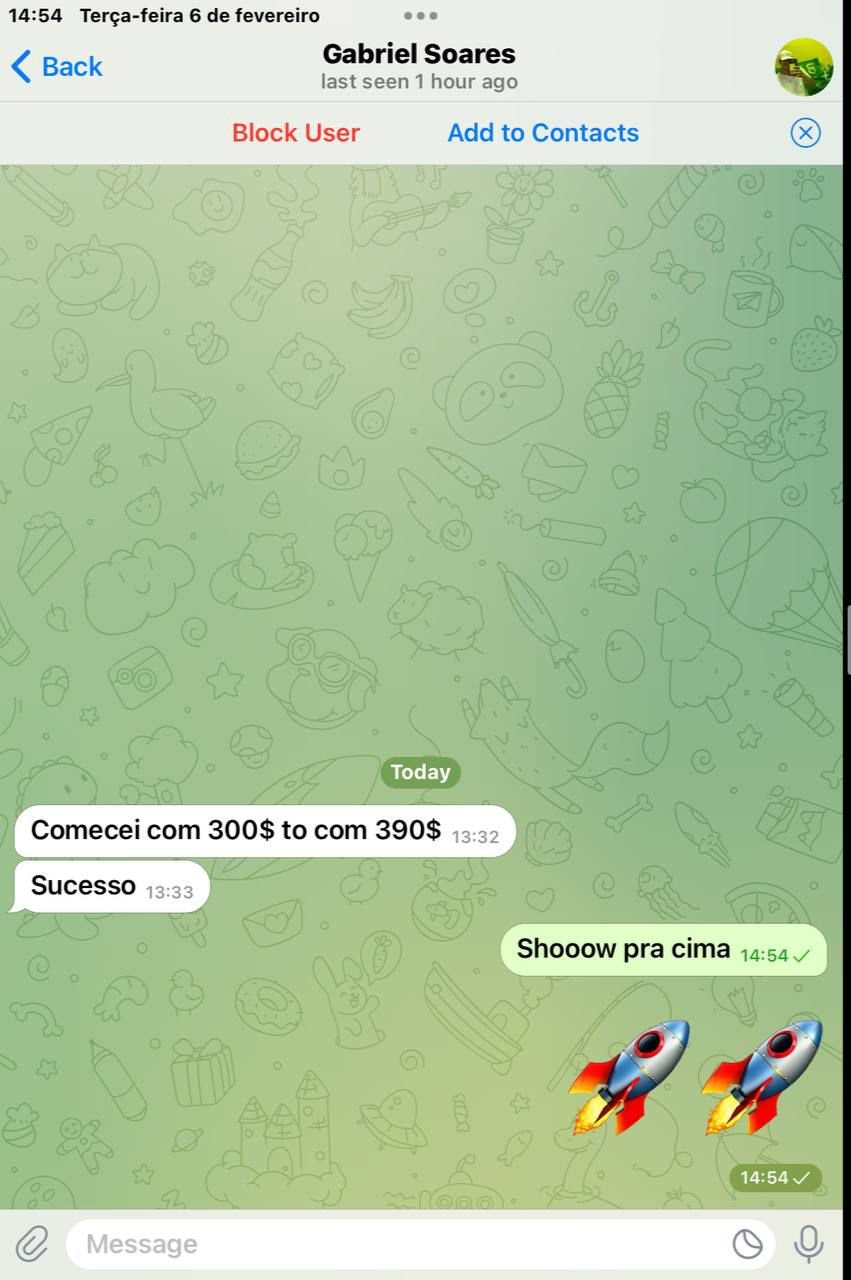Open Gabriel Soares' profile picture
The width and height of the screenshot is (851, 1280).
point(803,67)
